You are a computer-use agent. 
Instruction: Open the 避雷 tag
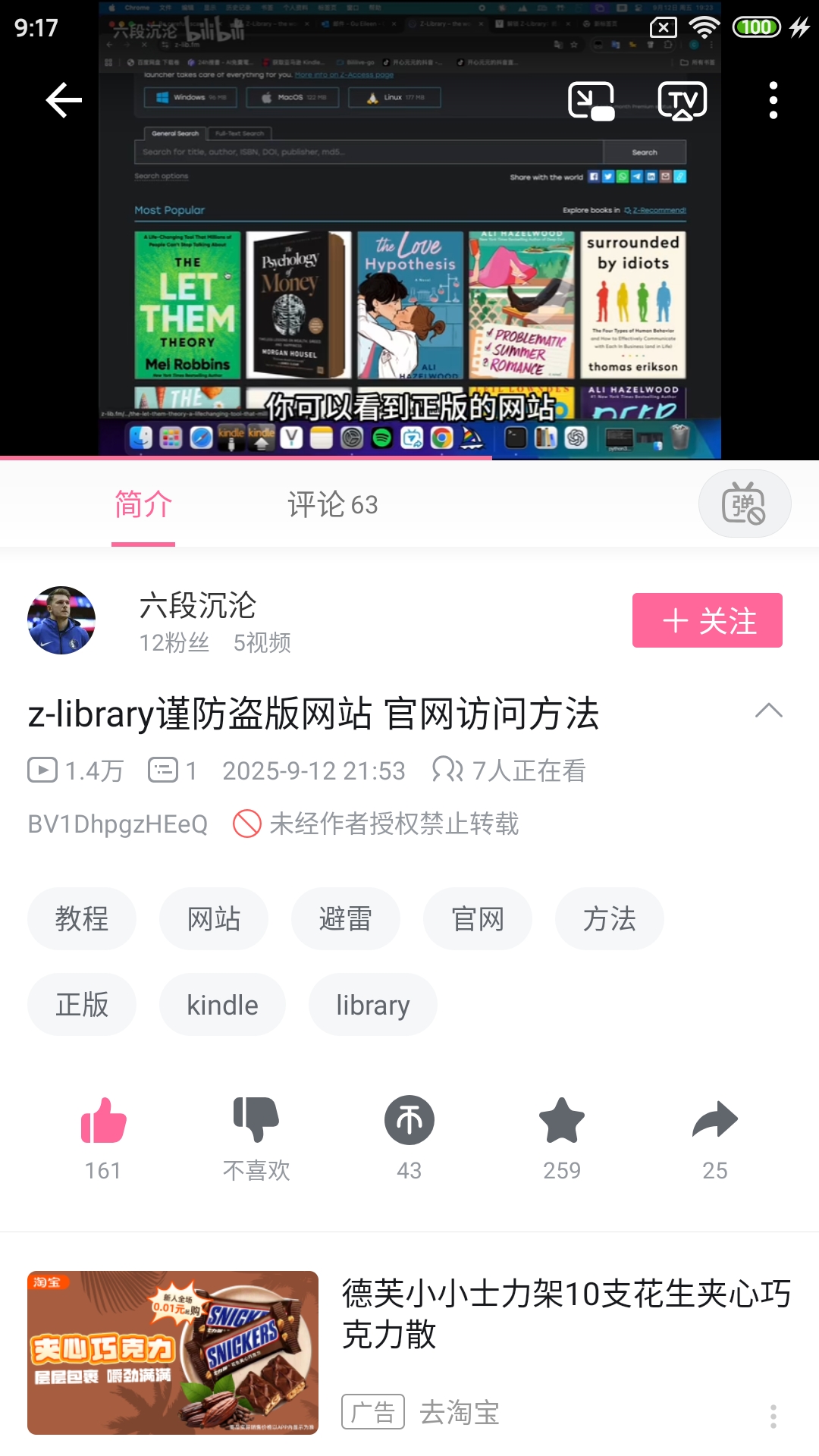345,919
